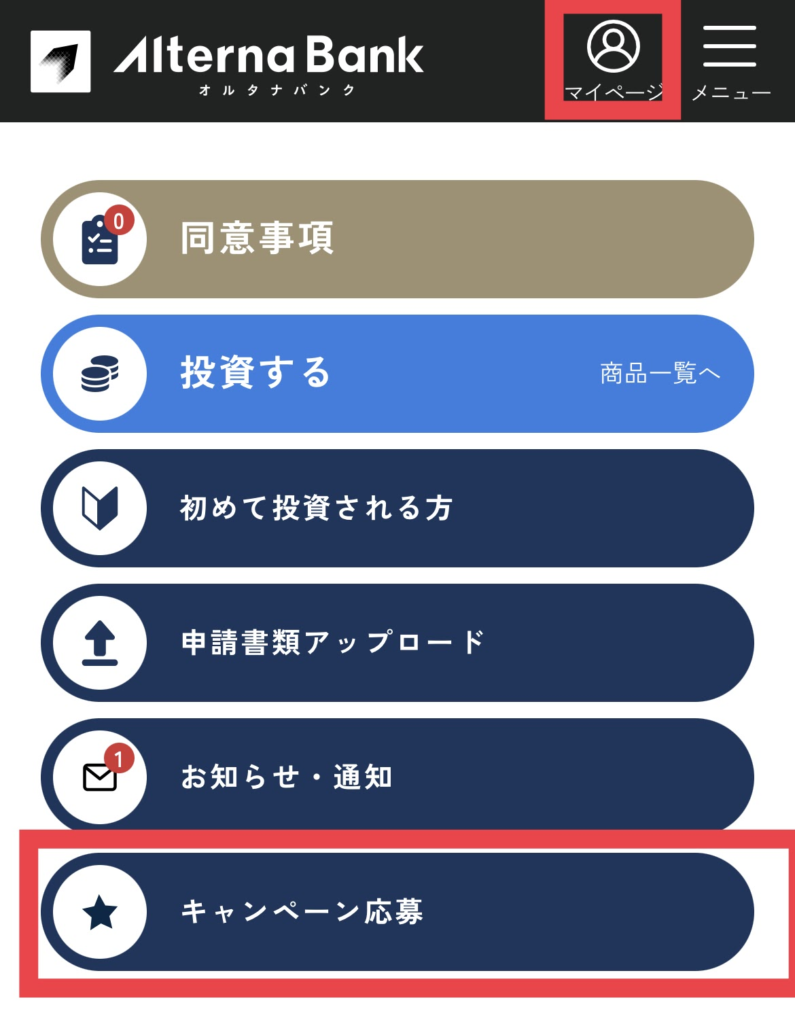Viewport: 795px width, 1024px height.
Task: Open マイページ account icon
Action: (613, 58)
